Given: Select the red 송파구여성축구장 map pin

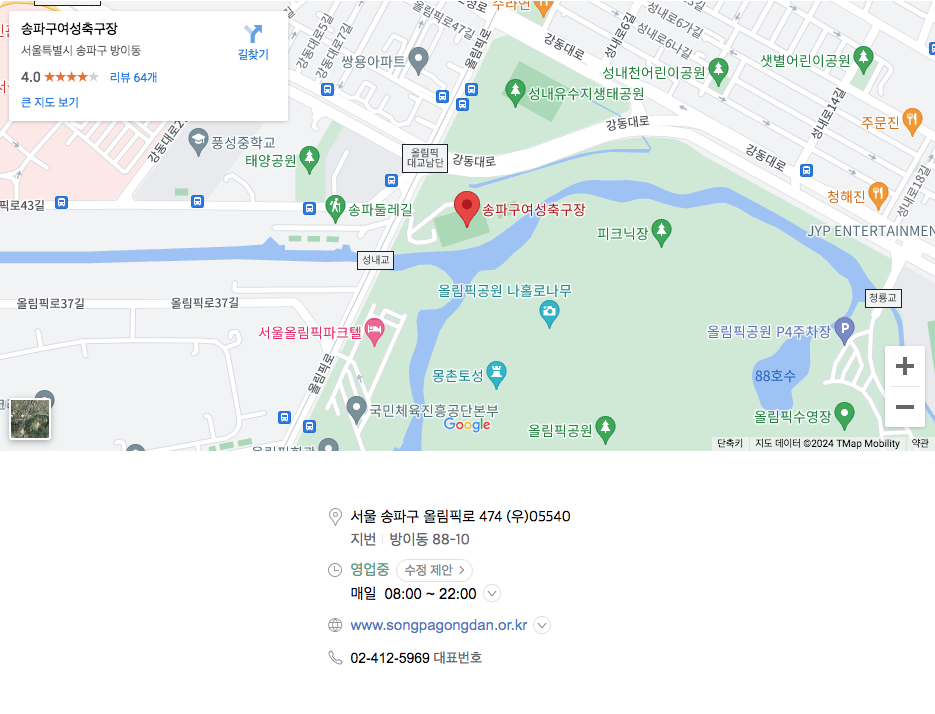Looking at the screenshot, I should click(466, 206).
